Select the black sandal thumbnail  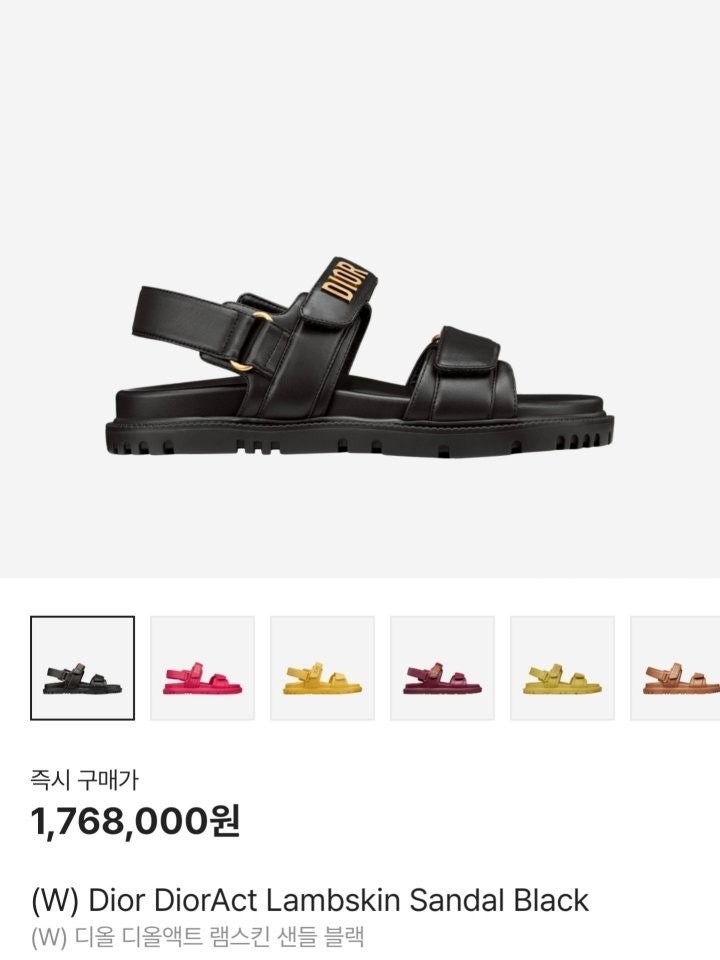tap(83, 668)
